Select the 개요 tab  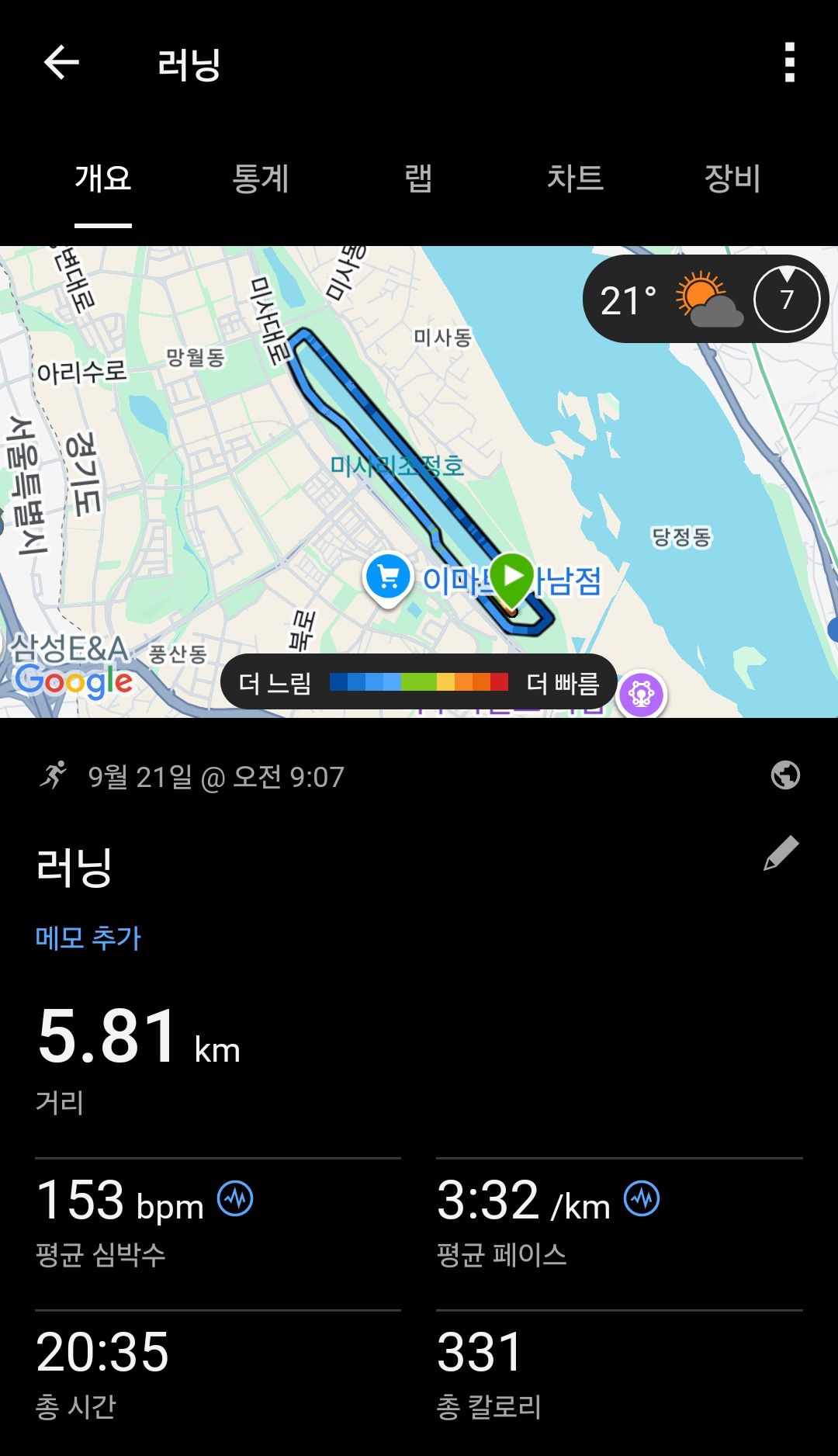[x=103, y=179]
